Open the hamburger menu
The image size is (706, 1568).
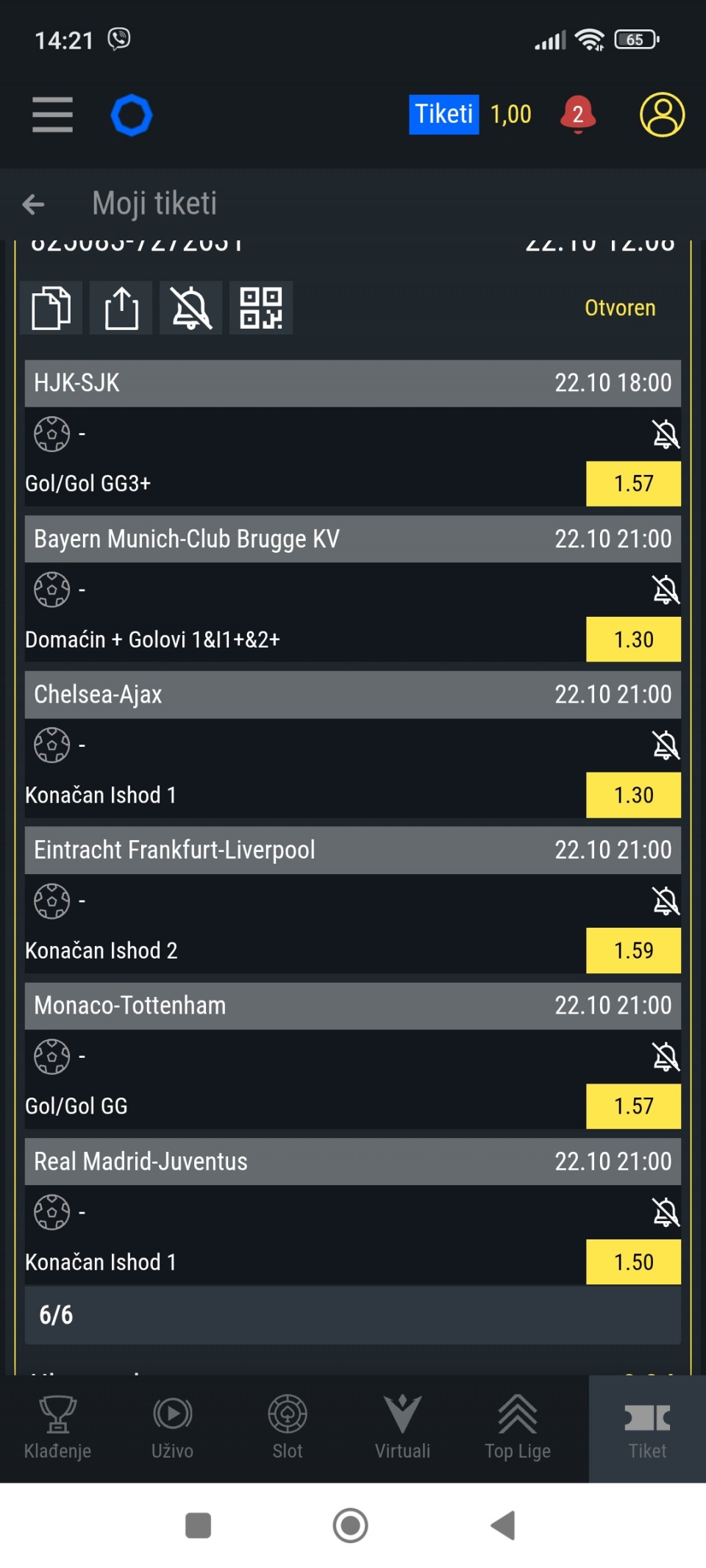tap(52, 115)
